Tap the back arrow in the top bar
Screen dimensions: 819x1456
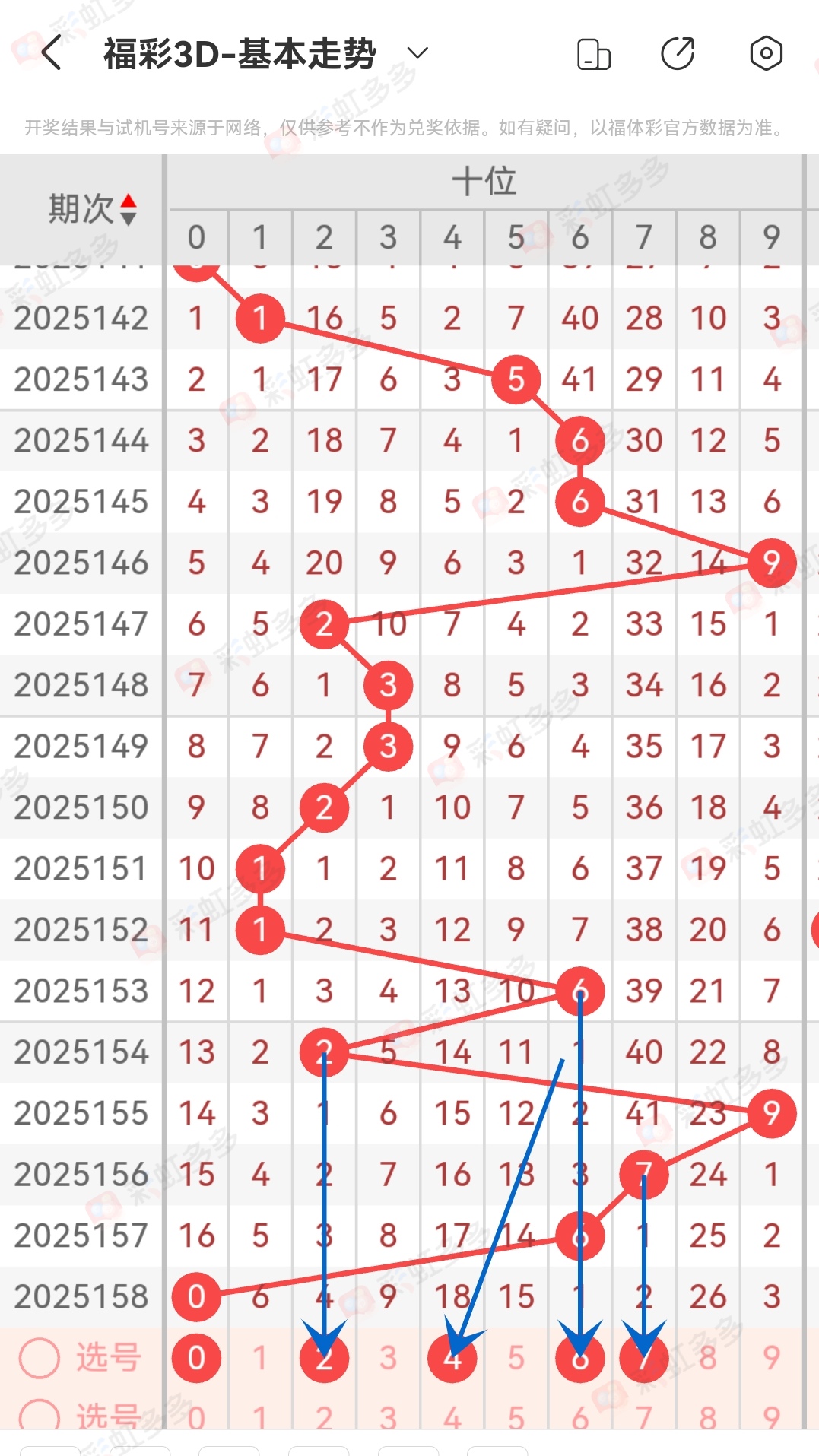coord(50,54)
